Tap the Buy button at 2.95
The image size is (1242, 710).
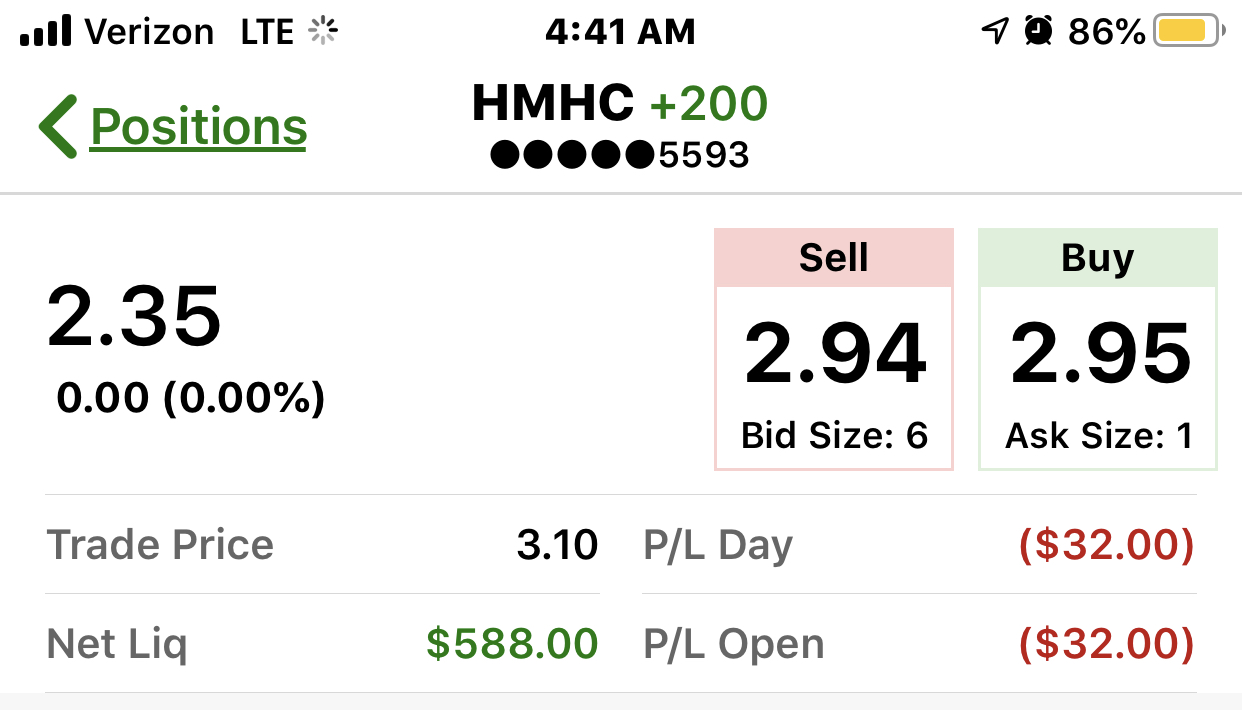click(1098, 350)
